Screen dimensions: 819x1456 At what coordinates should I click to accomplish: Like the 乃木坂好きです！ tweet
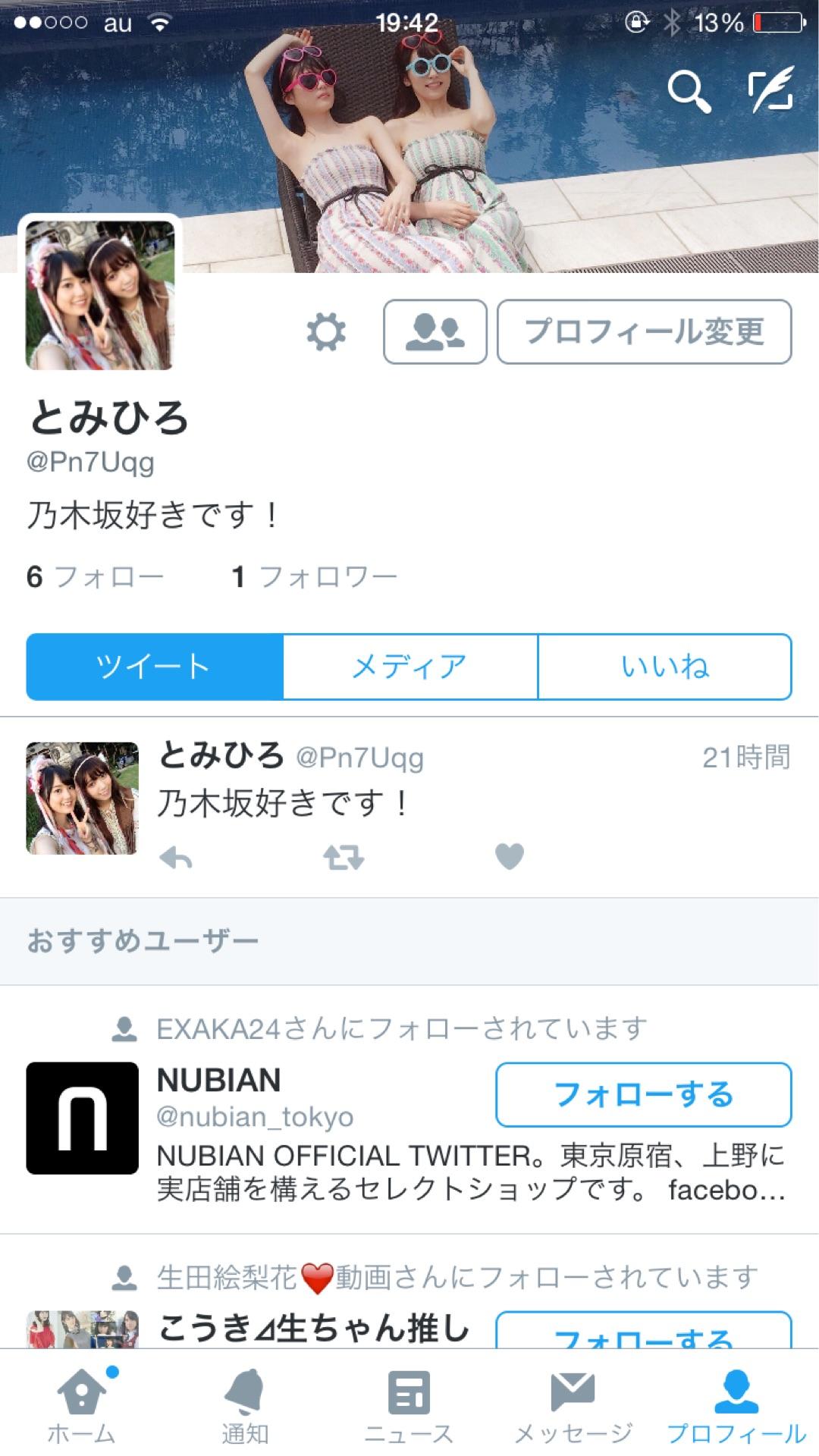[x=510, y=857]
